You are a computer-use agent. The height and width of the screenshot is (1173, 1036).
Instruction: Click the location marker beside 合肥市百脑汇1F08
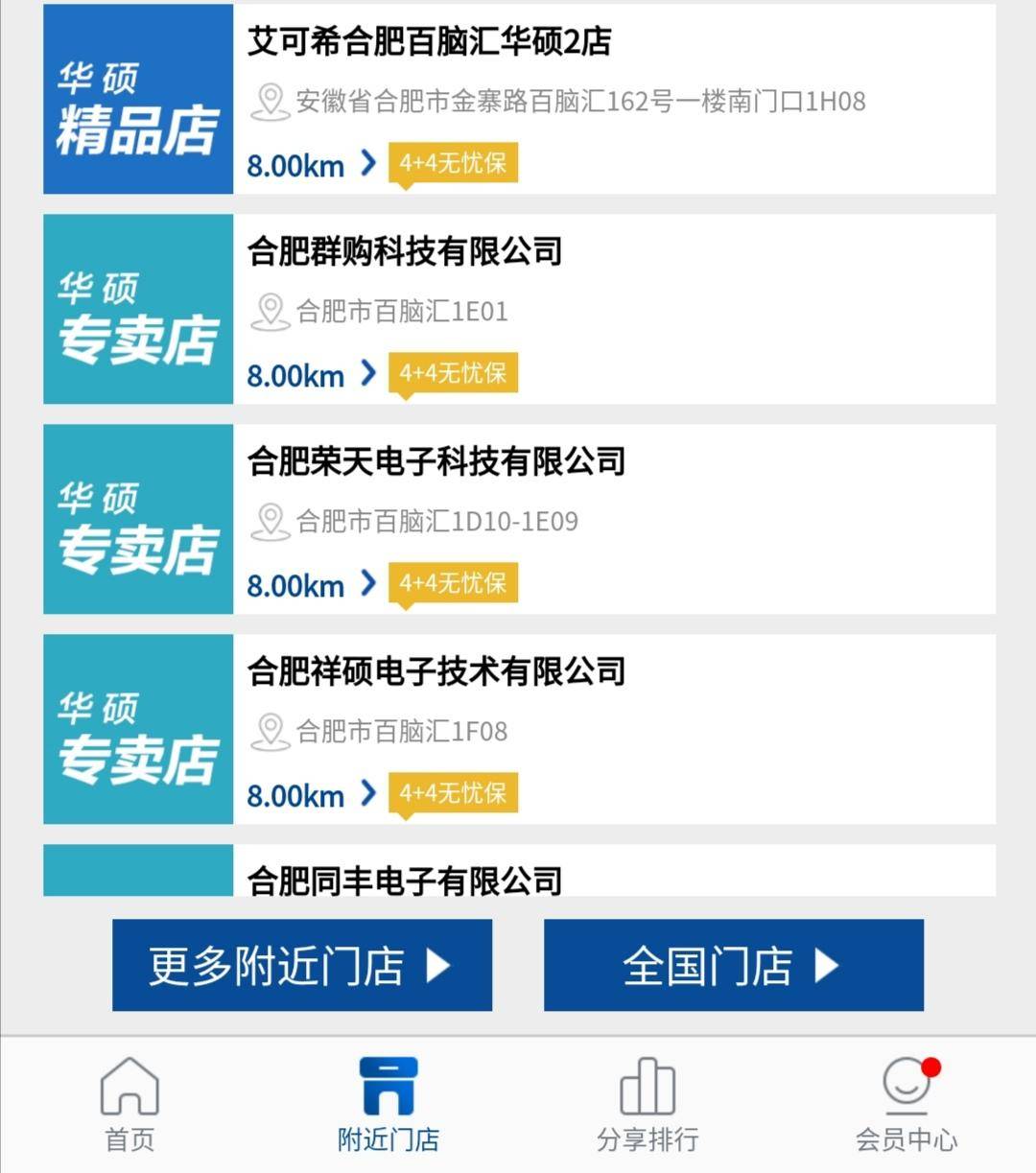[x=271, y=731]
